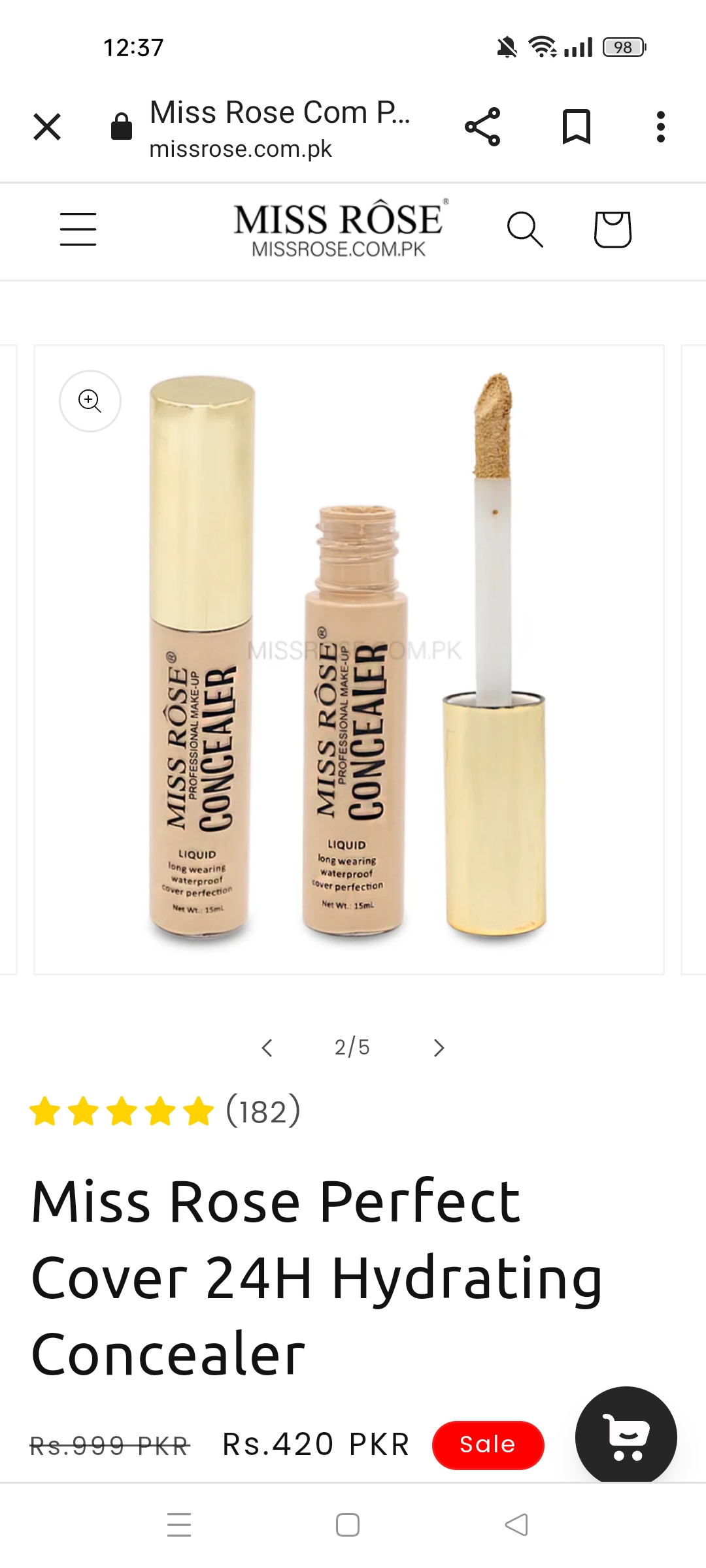
Task: Open the concealer product photo
Action: pyautogui.click(x=349, y=660)
